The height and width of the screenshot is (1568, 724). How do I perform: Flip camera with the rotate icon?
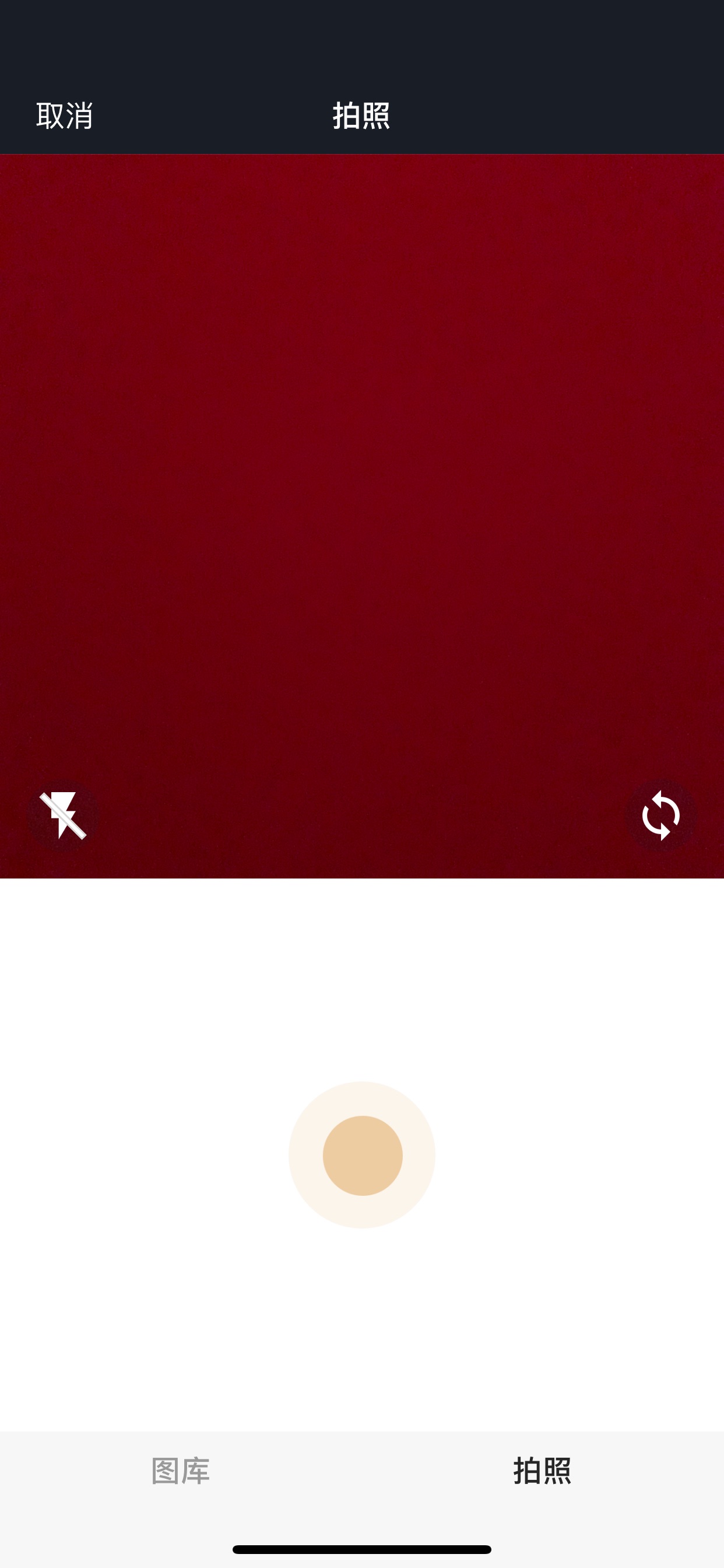(x=660, y=815)
